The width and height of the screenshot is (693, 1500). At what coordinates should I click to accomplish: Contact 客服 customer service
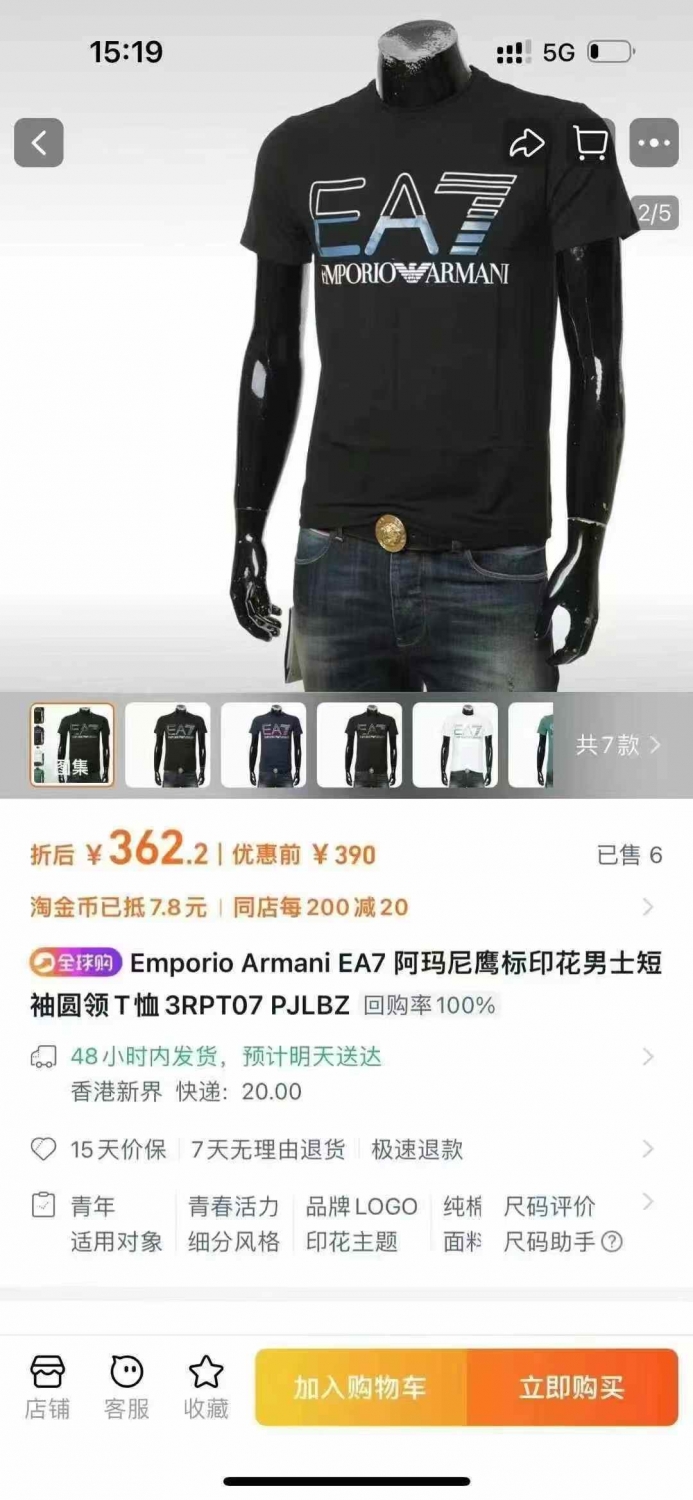tap(127, 1387)
